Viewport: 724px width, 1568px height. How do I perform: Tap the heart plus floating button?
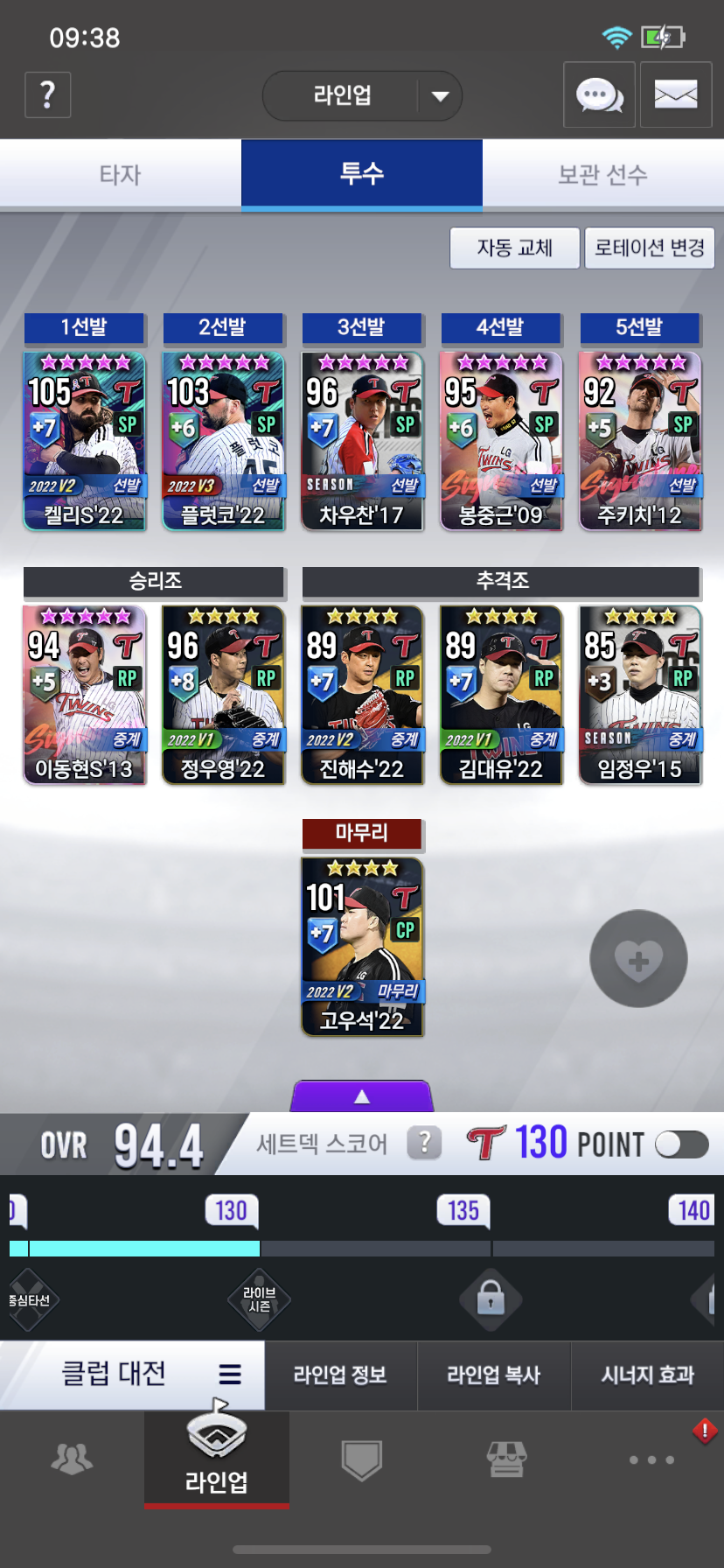pyautogui.click(x=638, y=959)
